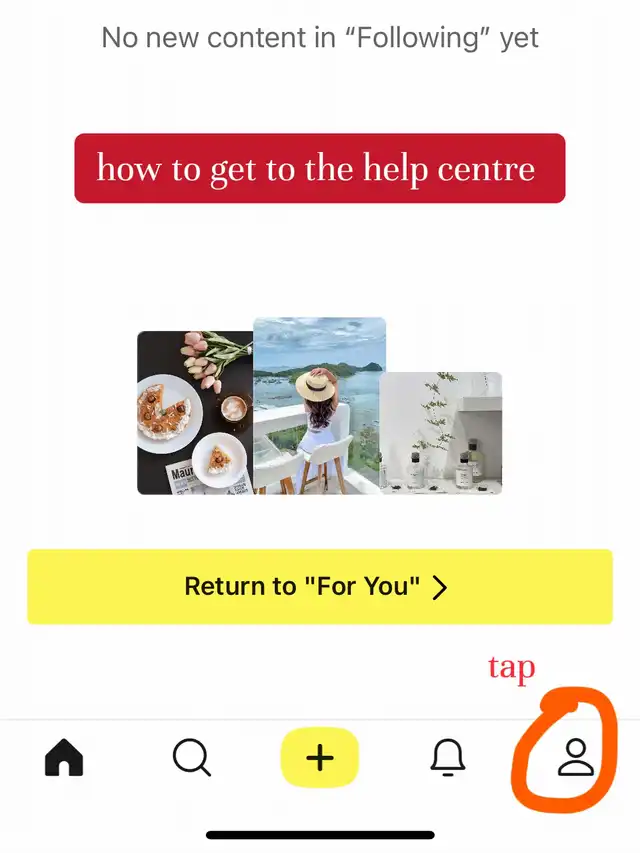Create a new post with the plus button
640x853 pixels.
[x=319, y=758]
